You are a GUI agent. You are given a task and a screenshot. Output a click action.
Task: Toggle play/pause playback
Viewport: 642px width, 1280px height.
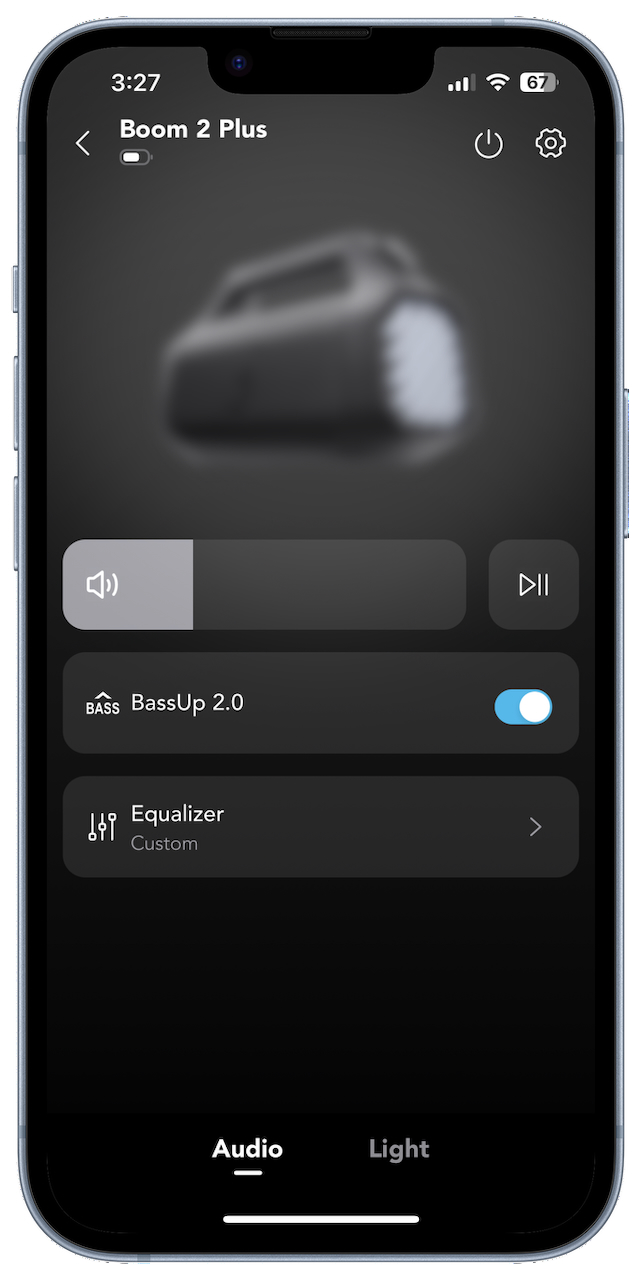(x=534, y=585)
